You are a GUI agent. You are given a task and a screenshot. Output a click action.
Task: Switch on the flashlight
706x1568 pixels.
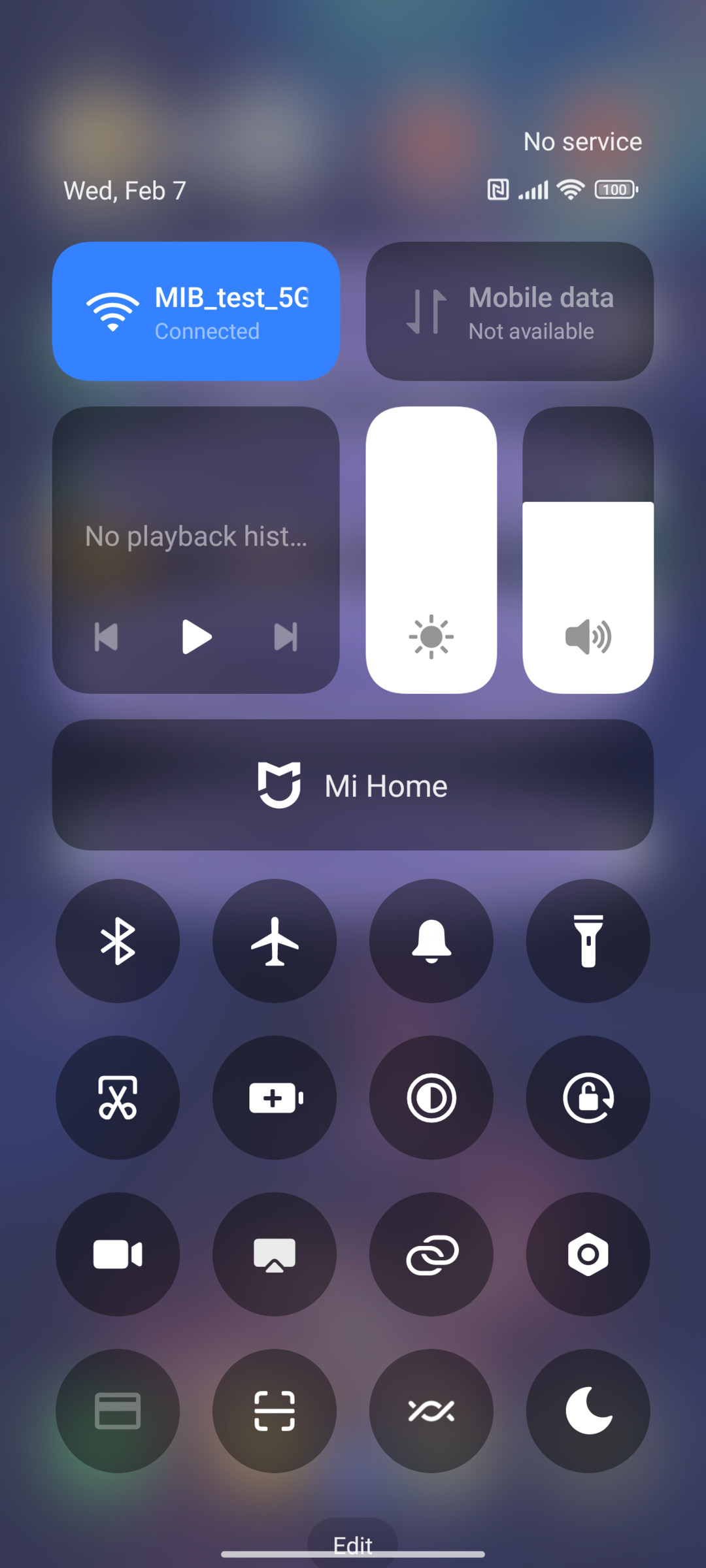(x=588, y=941)
